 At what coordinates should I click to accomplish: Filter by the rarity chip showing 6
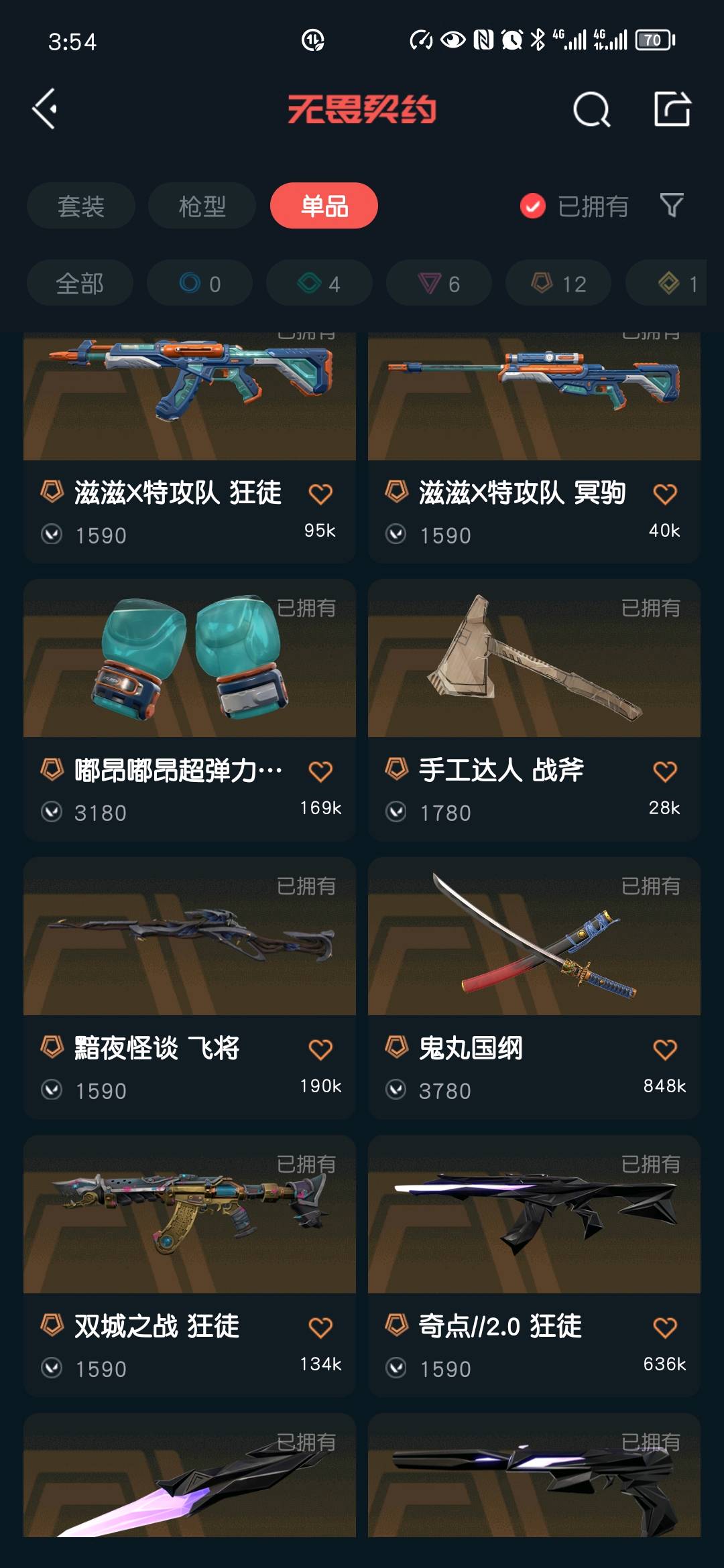(x=439, y=283)
